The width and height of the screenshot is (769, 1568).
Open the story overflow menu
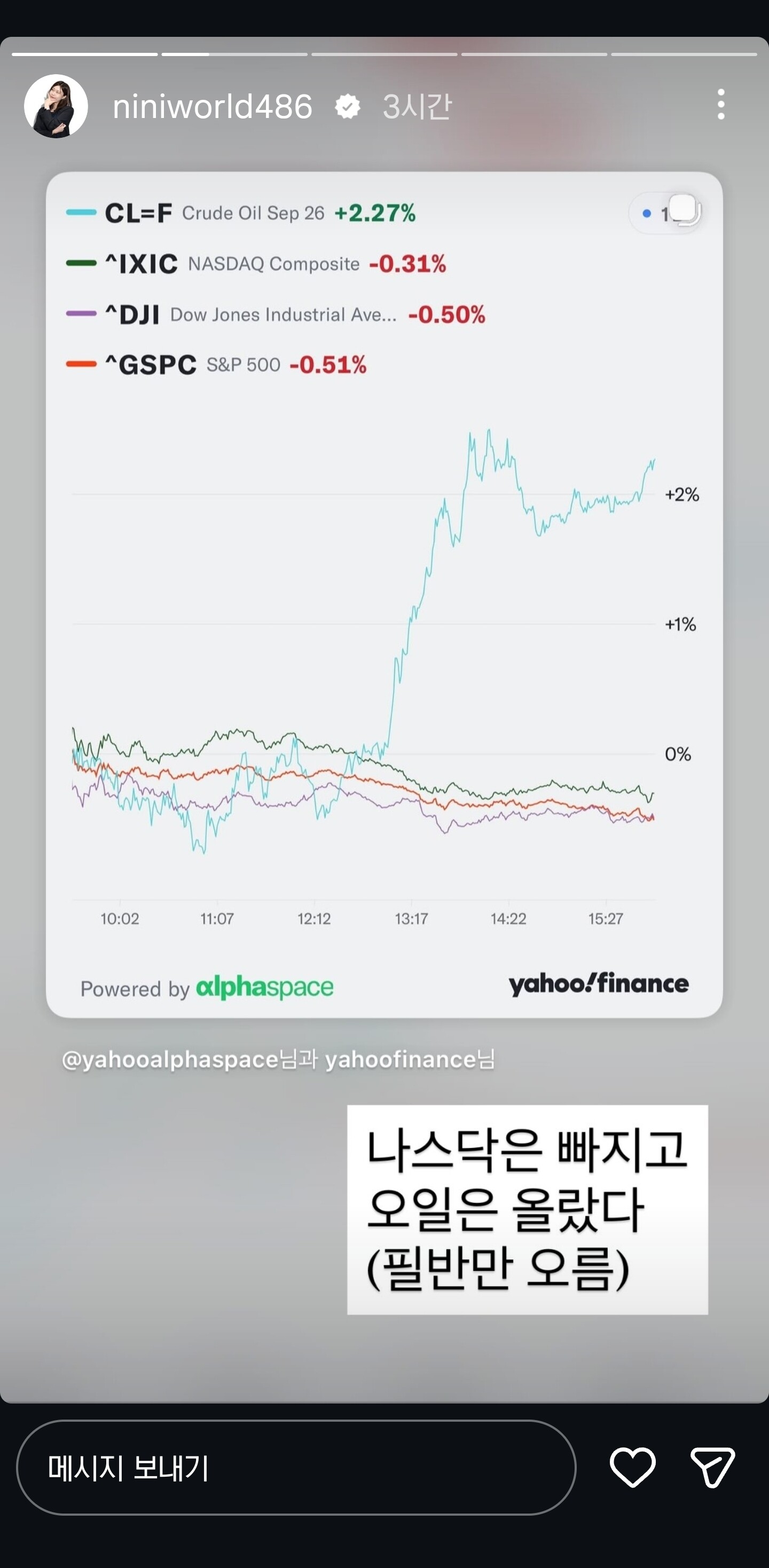point(721,105)
